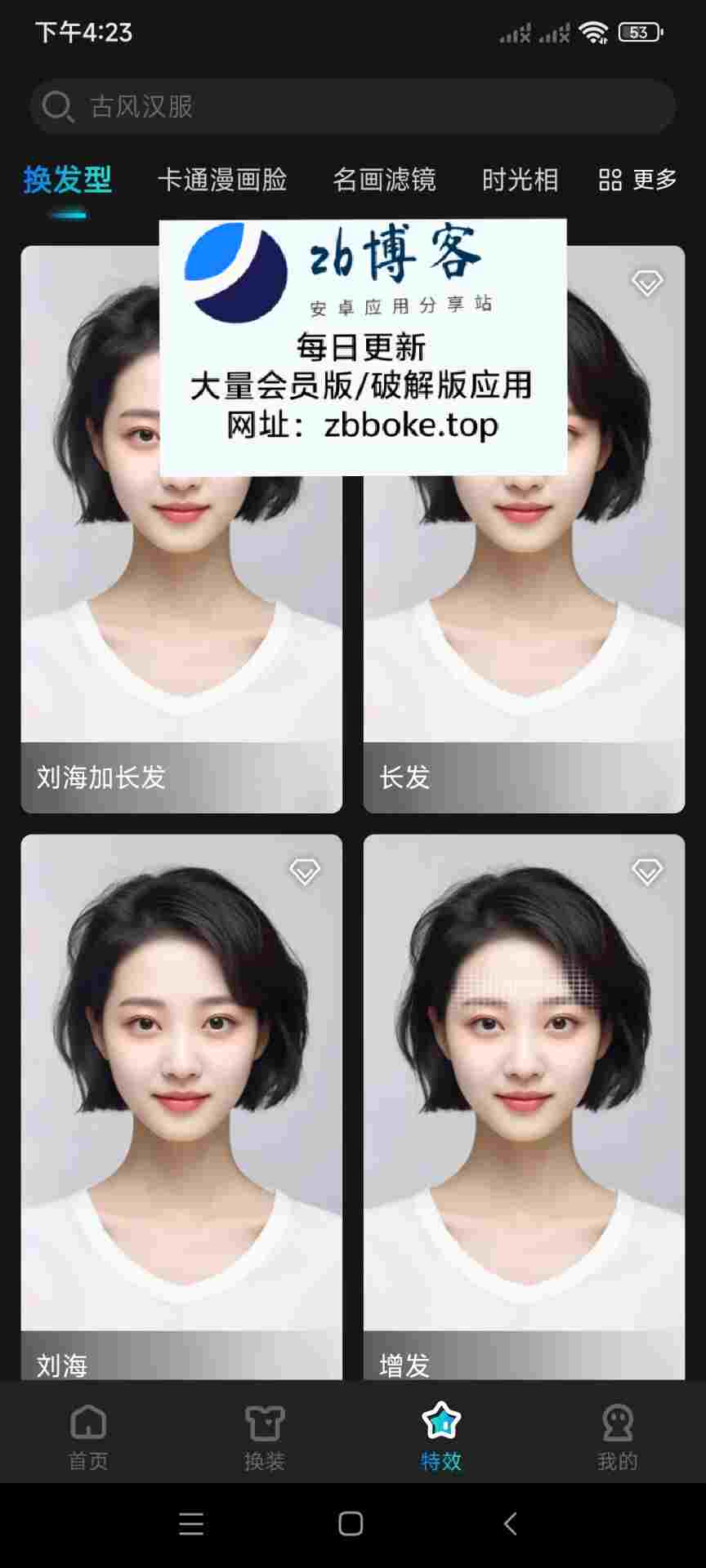
Task: Switch to the 卡通漫画脸 tab
Action: click(222, 180)
